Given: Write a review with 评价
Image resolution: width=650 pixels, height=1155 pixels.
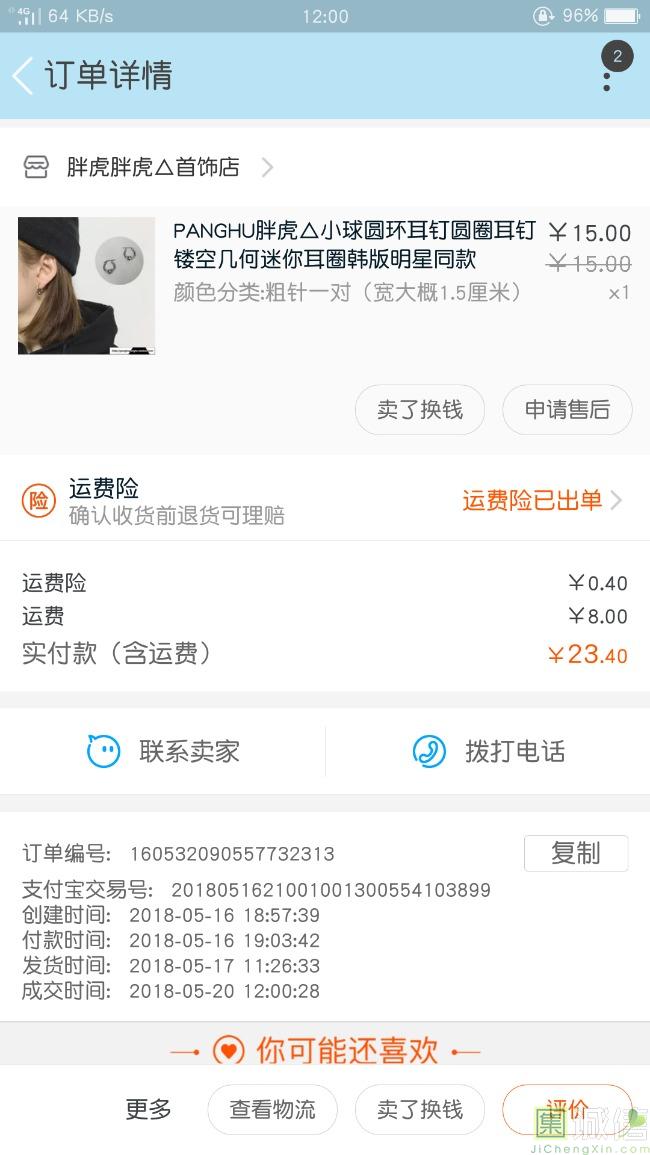Looking at the screenshot, I should [x=567, y=1109].
